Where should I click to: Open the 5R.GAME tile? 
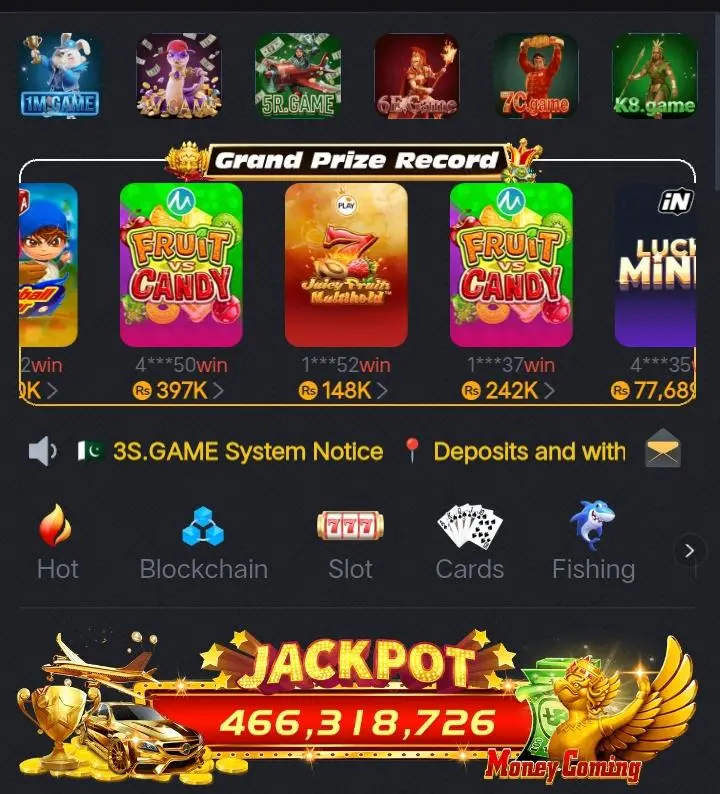point(298,75)
